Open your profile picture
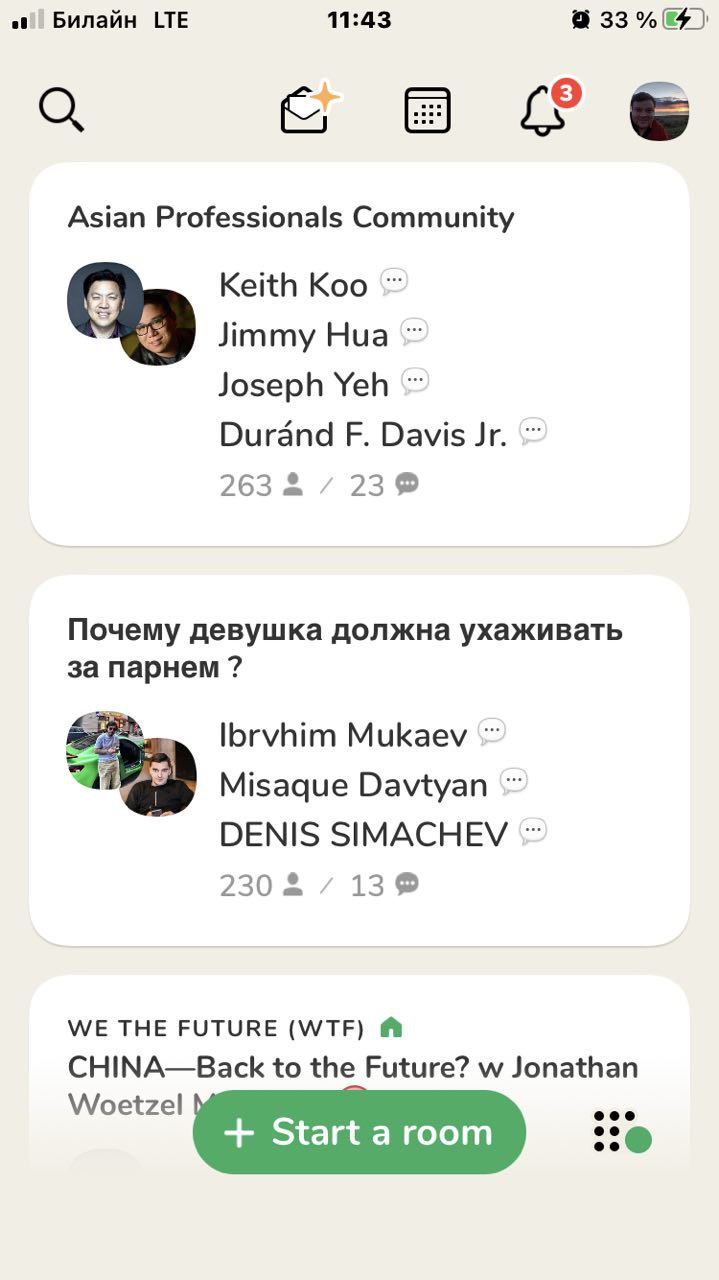This screenshot has width=719, height=1280. pos(658,111)
